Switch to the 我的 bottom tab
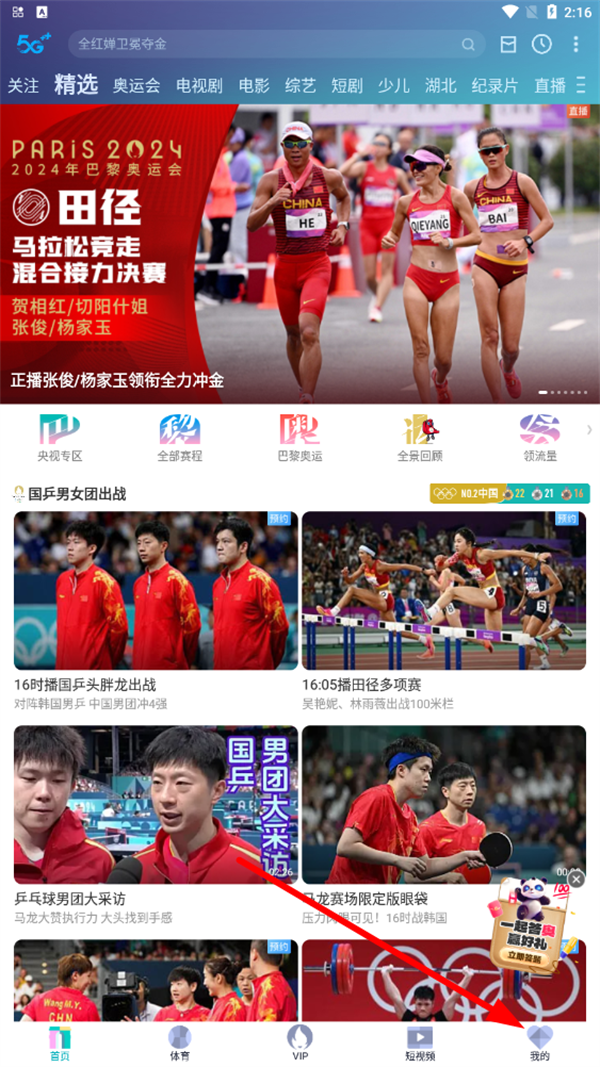Viewport: 600px width, 1067px height. (x=540, y=1042)
